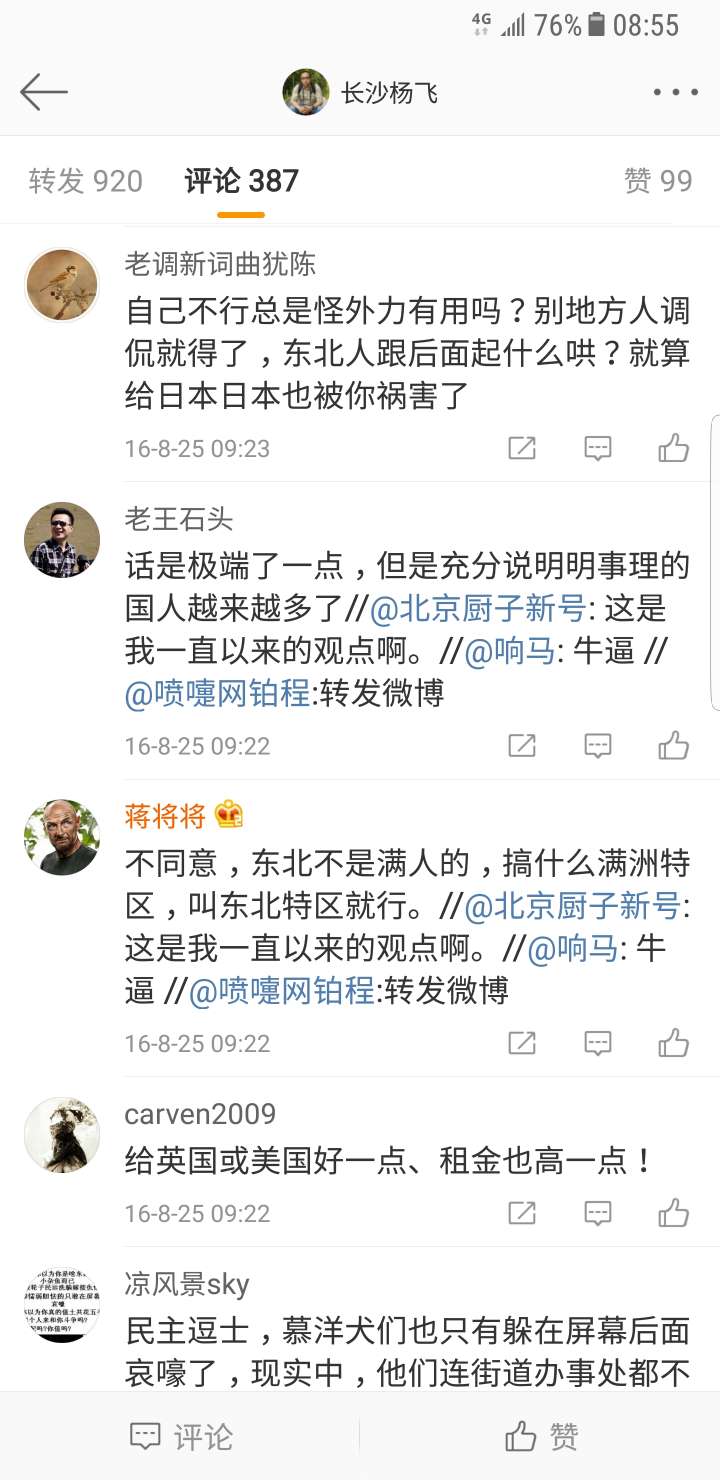Viewport: 720px width, 1480px height.
Task: Like the comment by carven2009
Action: coord(673,1213)
